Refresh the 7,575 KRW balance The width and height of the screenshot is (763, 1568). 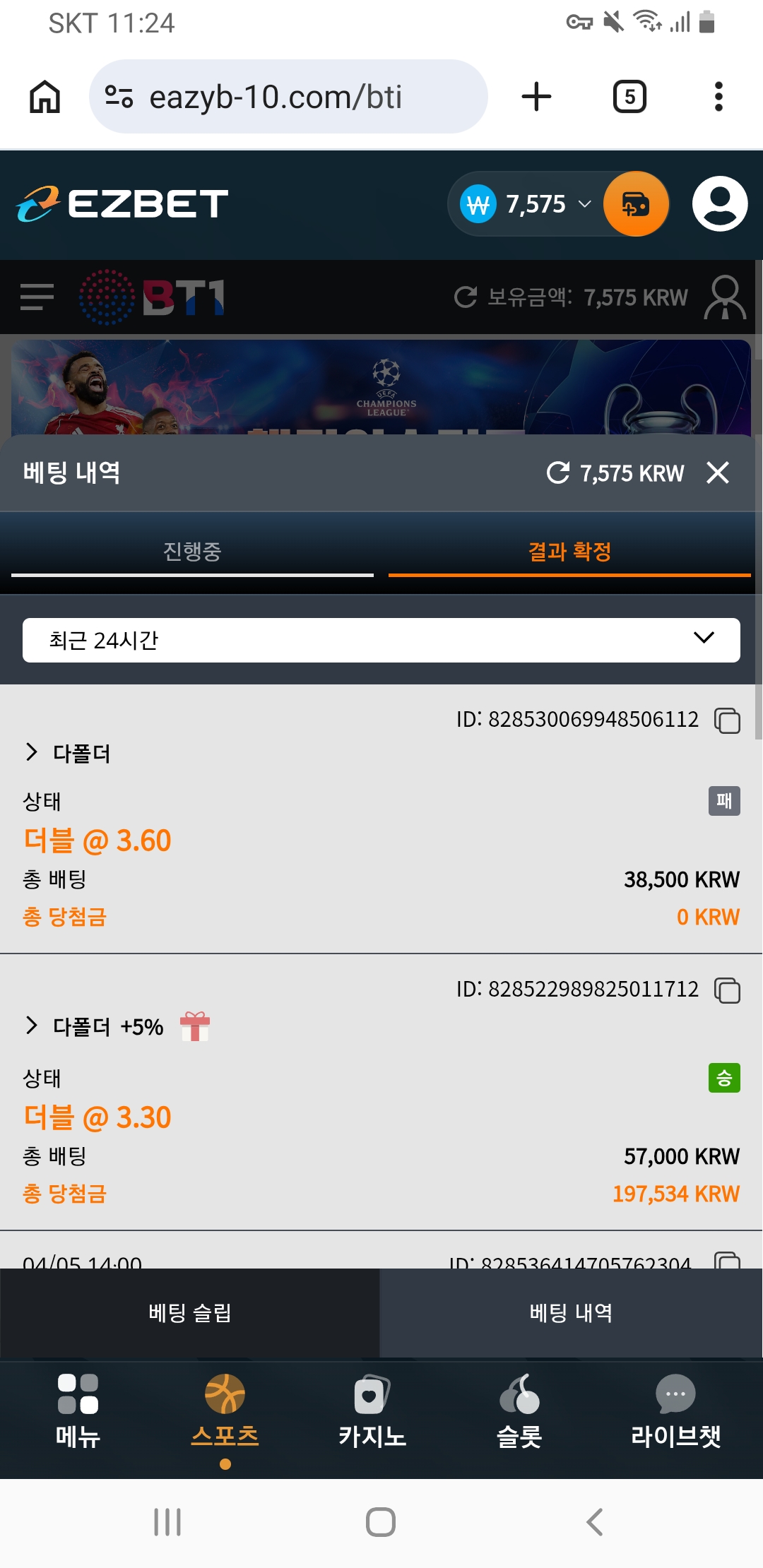point(558,473)
